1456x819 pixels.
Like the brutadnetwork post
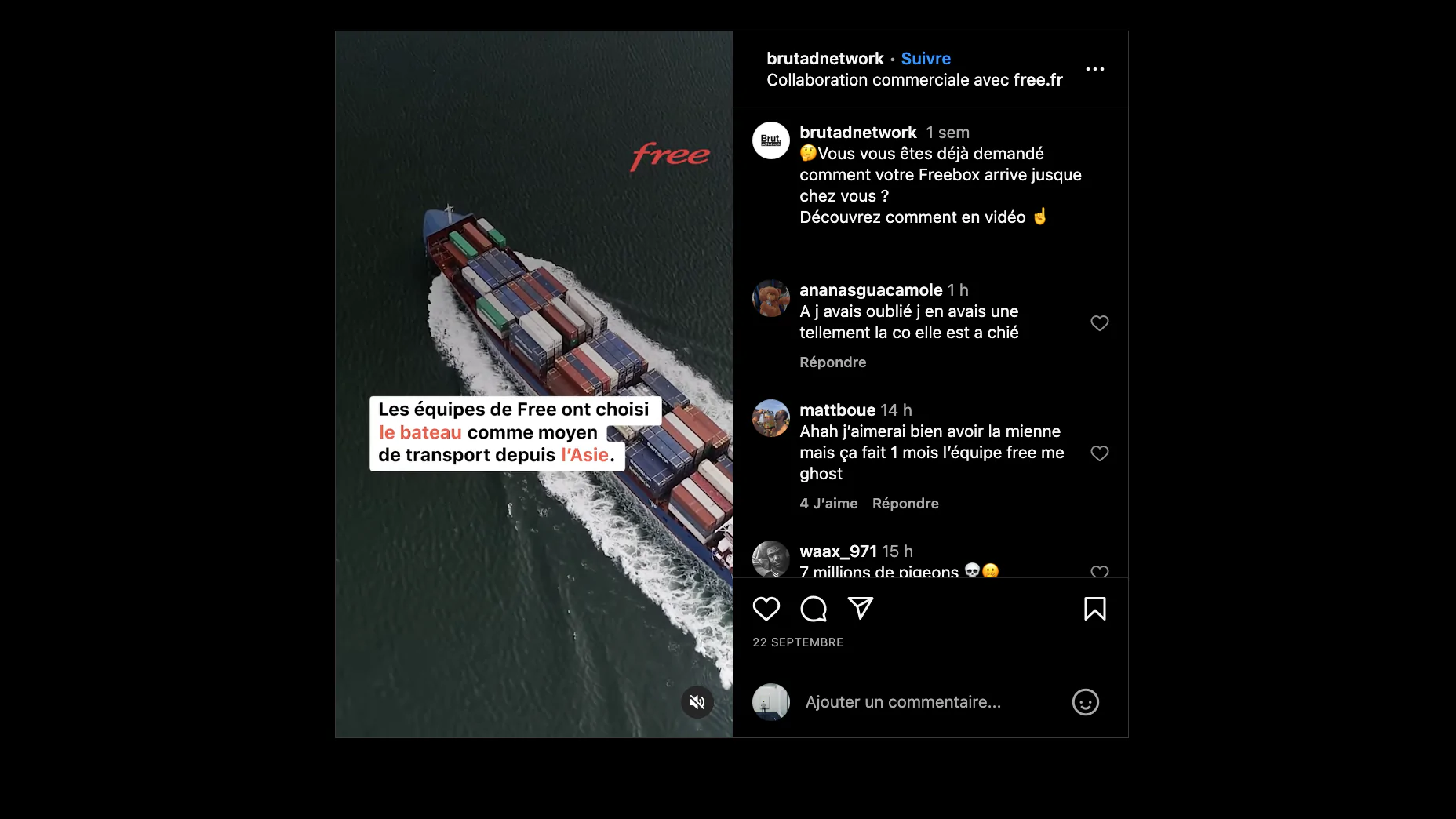pos(766,609)
